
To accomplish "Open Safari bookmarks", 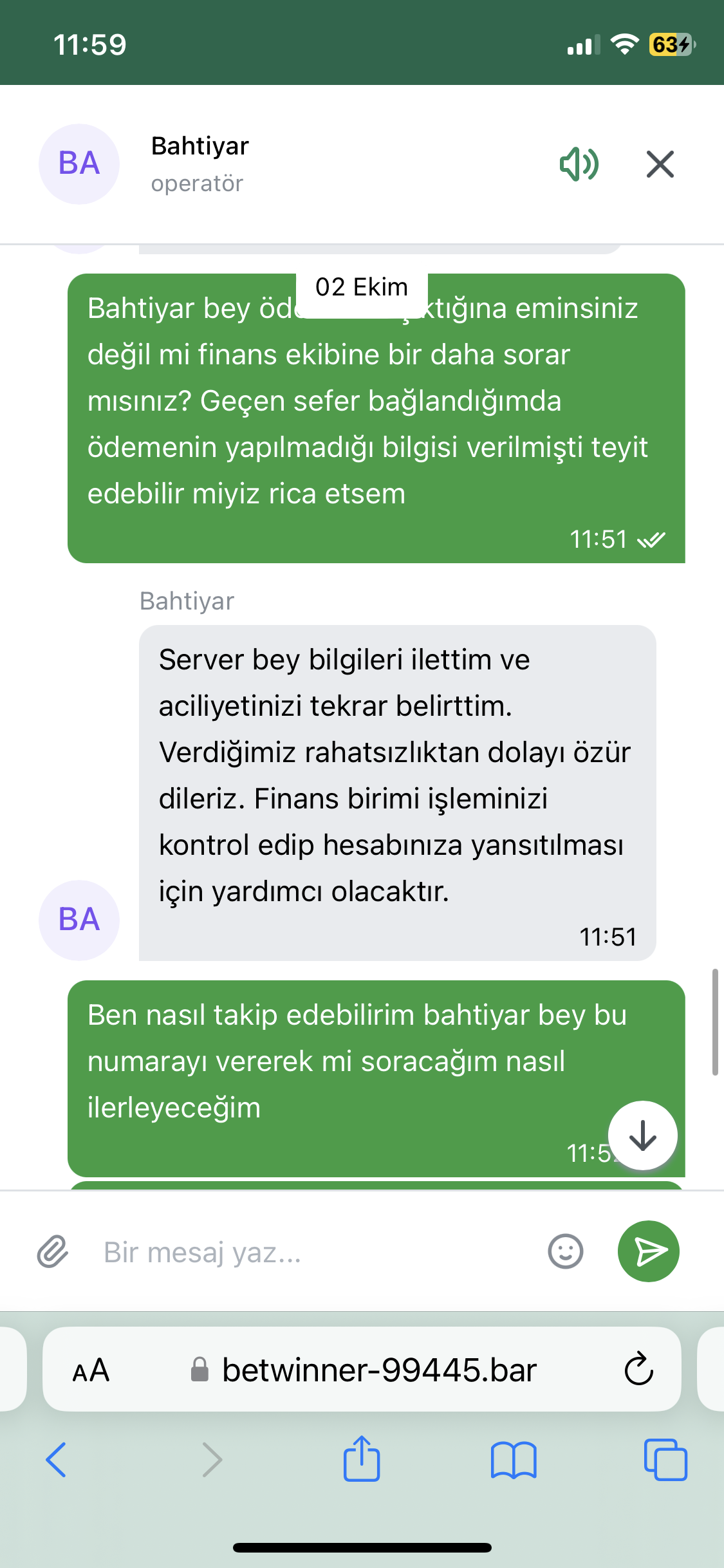I will pyautogui.click(x=513, y=1459).
